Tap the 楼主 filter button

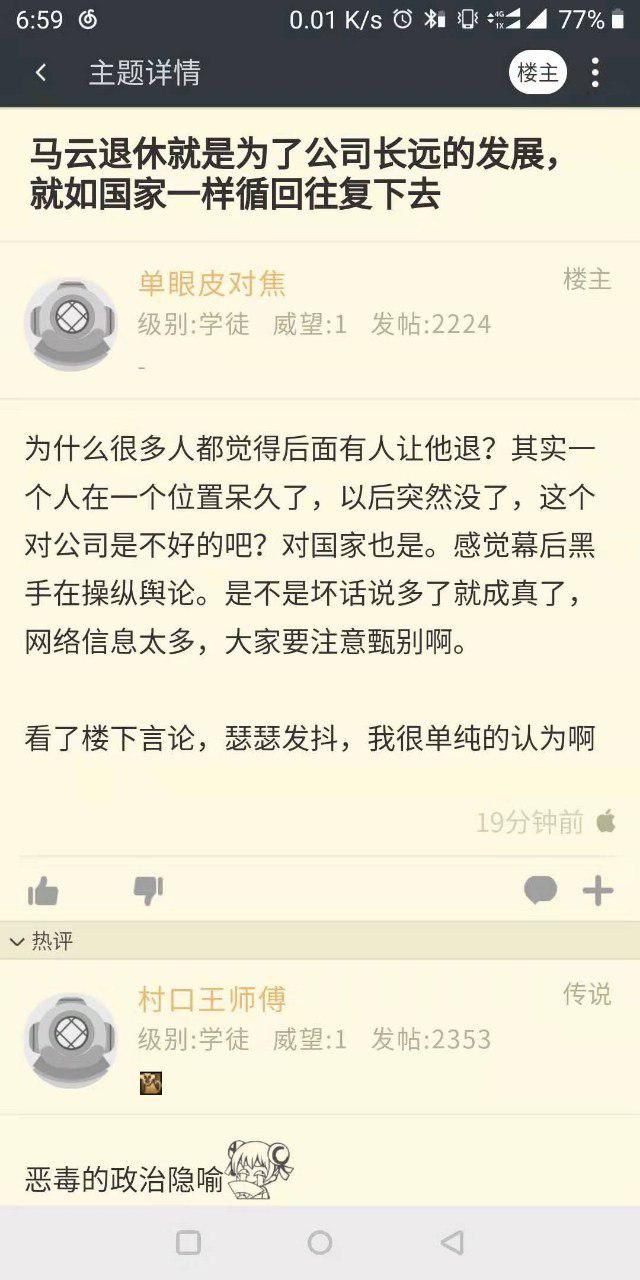[x=538, y=73]
